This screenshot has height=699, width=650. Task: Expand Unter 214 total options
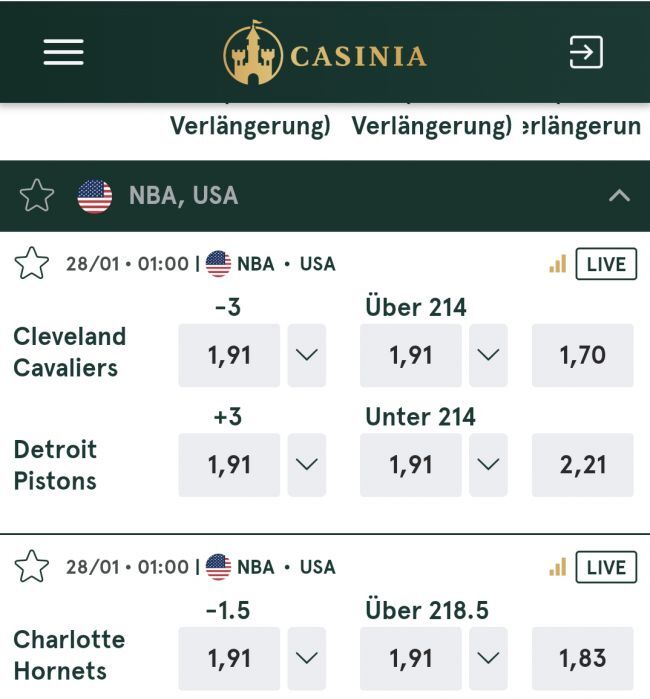pyautogui.click(x=488, y=465)
